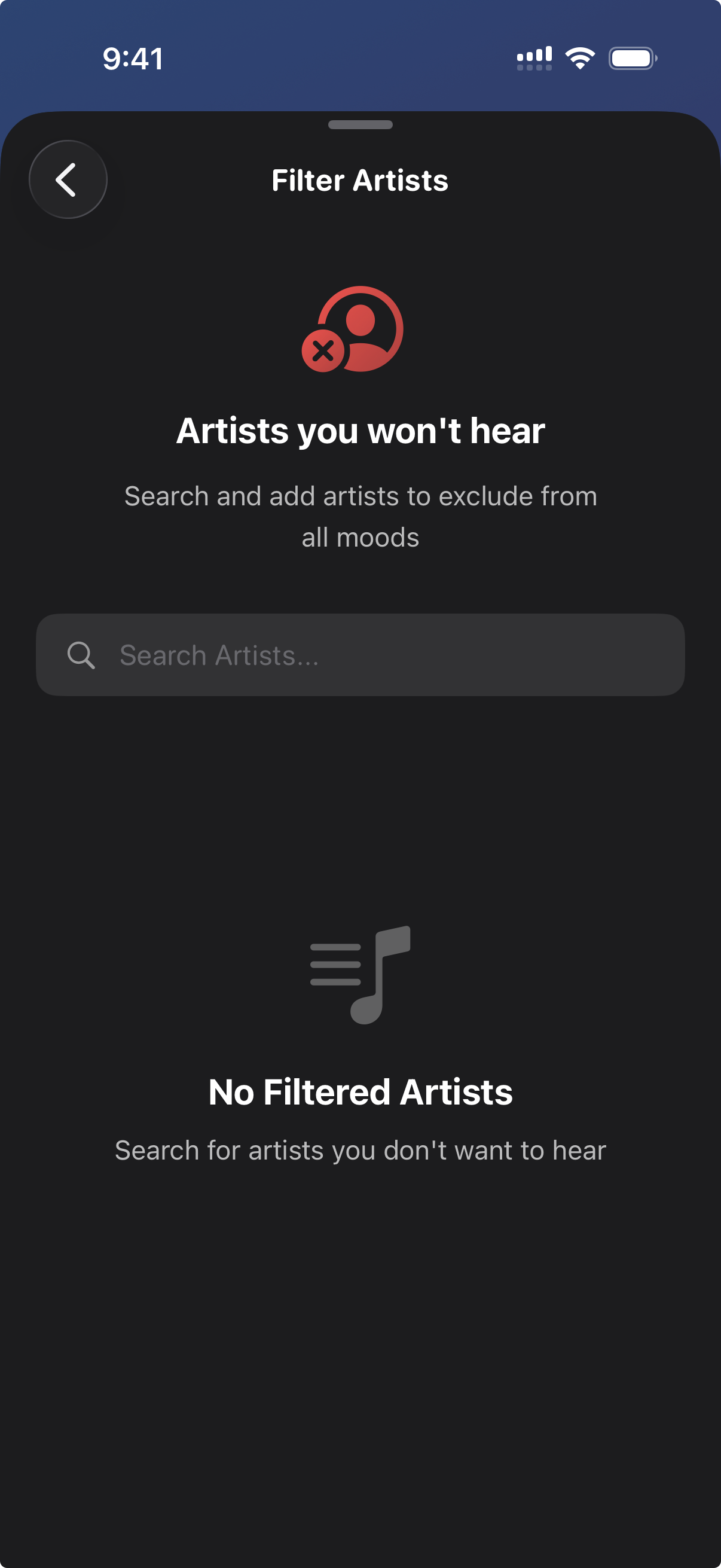Image resolution: width=721 pixels, height=1568 pixels.
Task: Tap 'Search for artists you don't want to hear'
Action: [360, 1150]
